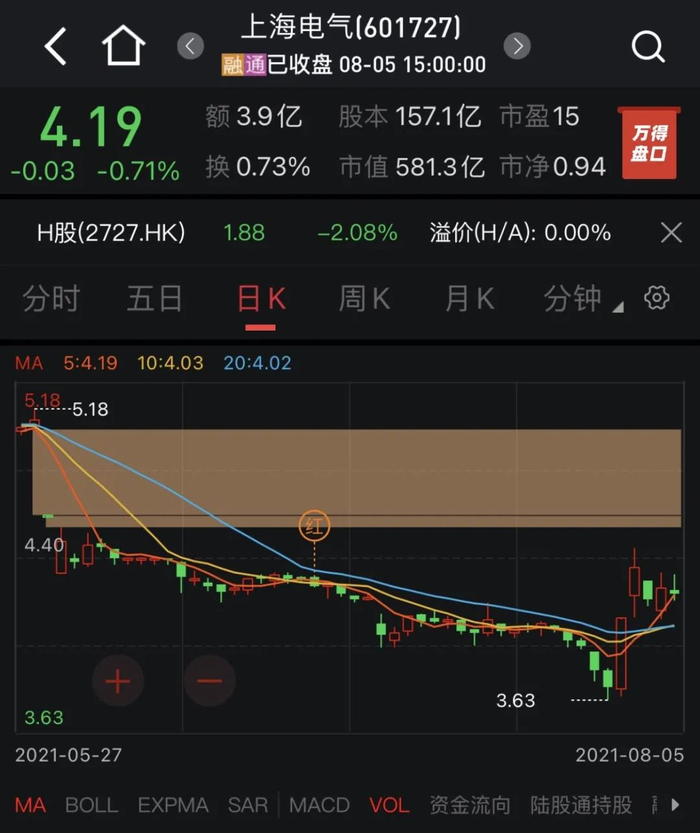Image resolution: width=700 pixels, height=833 pixels.
Task: Show the MACD indicator
Action: (x=319, y=805)
